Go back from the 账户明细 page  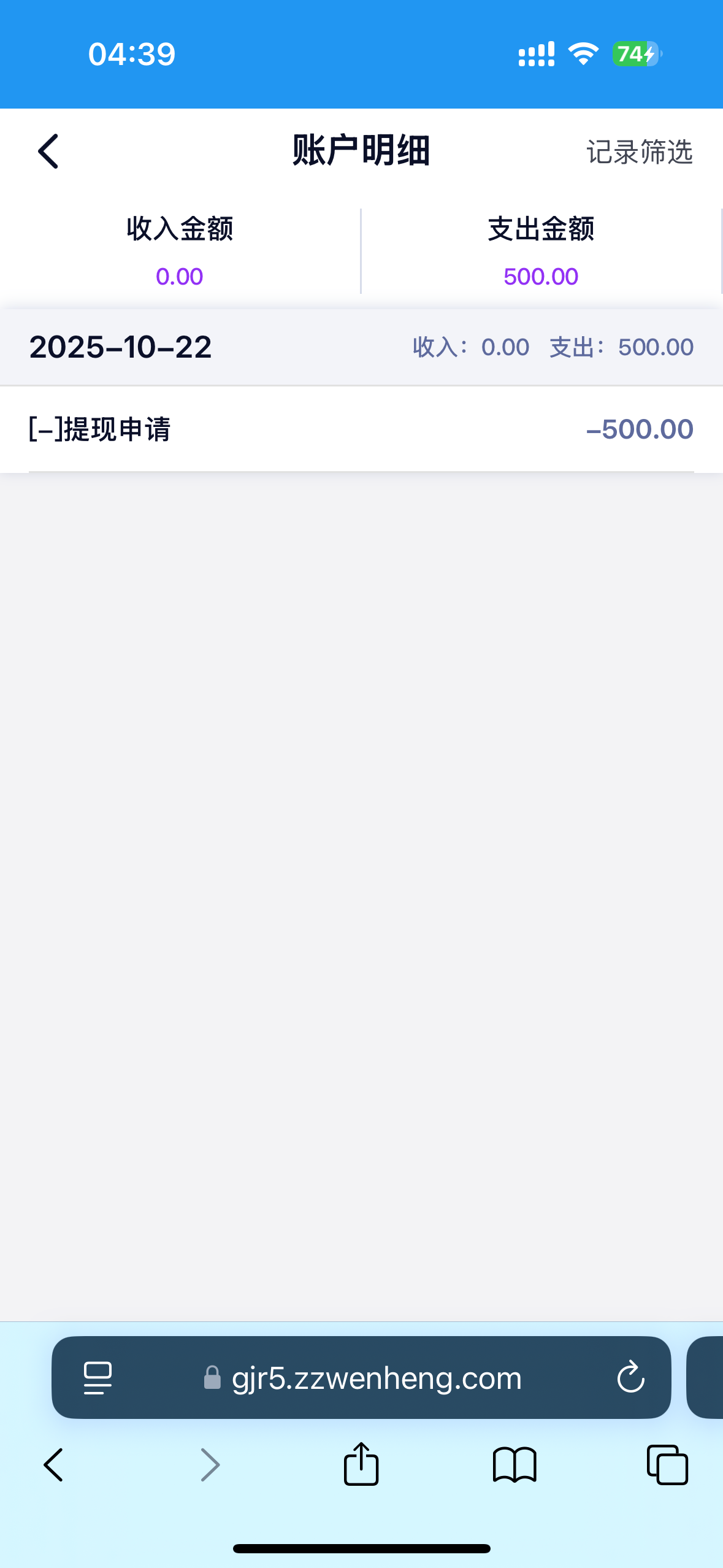click(48, 152)
